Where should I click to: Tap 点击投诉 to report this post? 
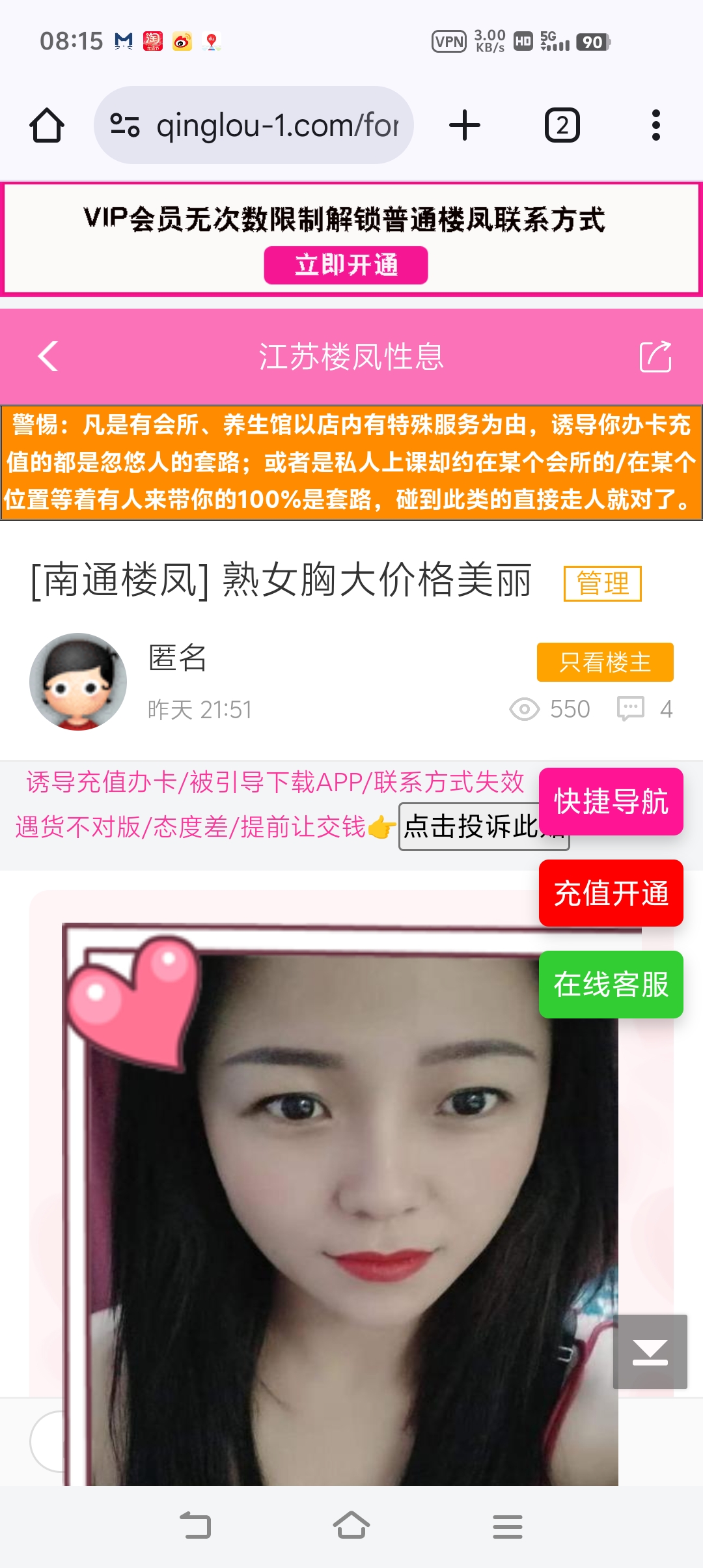[469, 827]
